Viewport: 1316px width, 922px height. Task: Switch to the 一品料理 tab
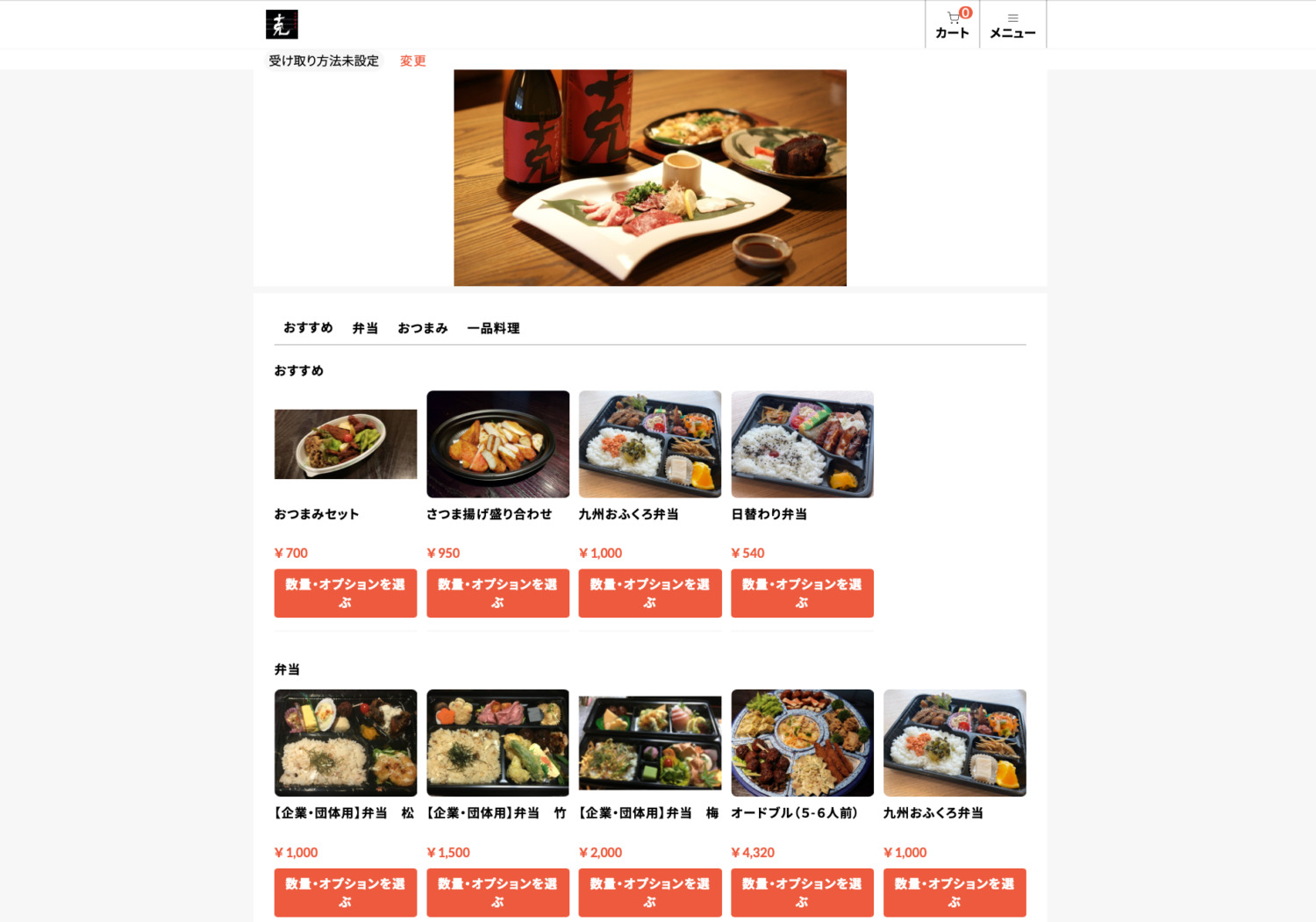[493, 328]
